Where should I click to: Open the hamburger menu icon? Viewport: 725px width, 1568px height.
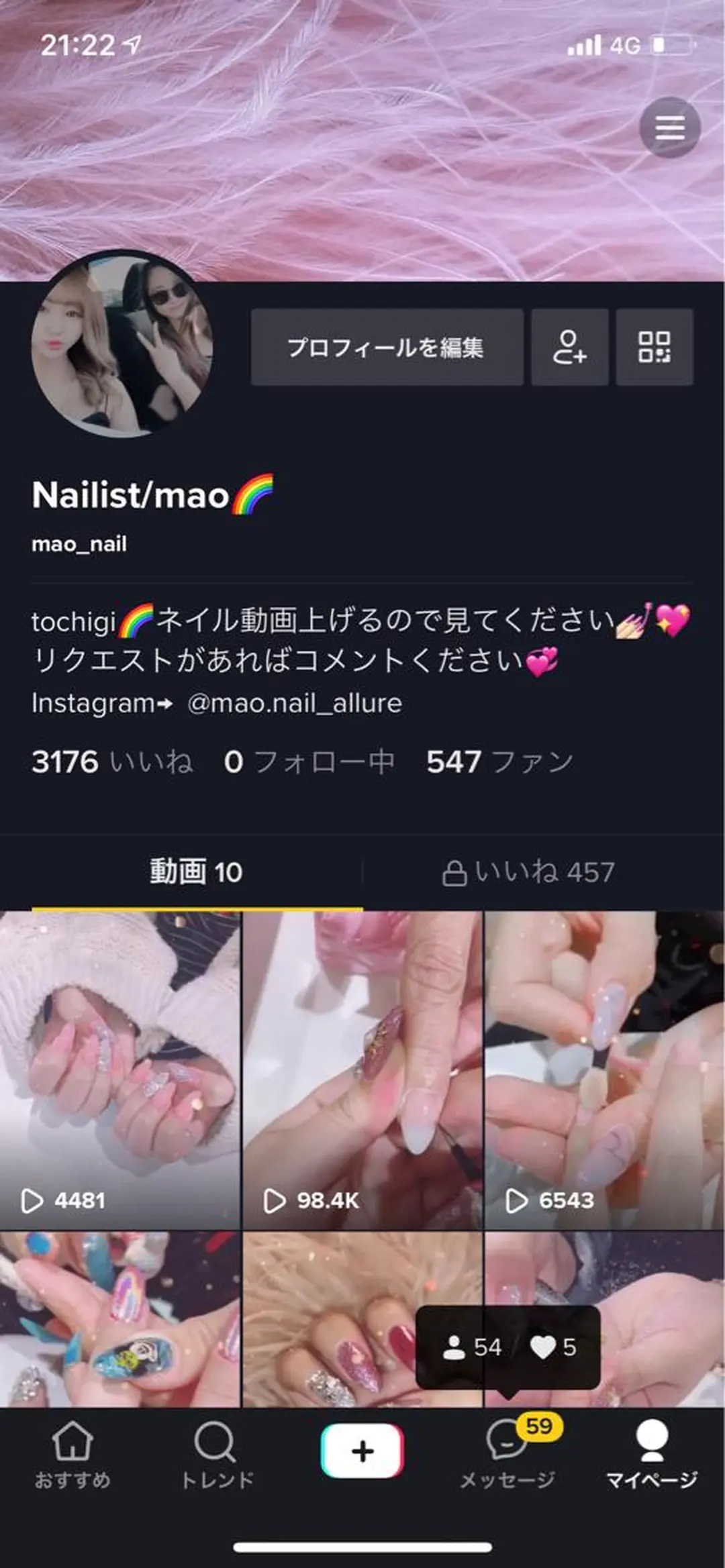click(x=669, y=127)
